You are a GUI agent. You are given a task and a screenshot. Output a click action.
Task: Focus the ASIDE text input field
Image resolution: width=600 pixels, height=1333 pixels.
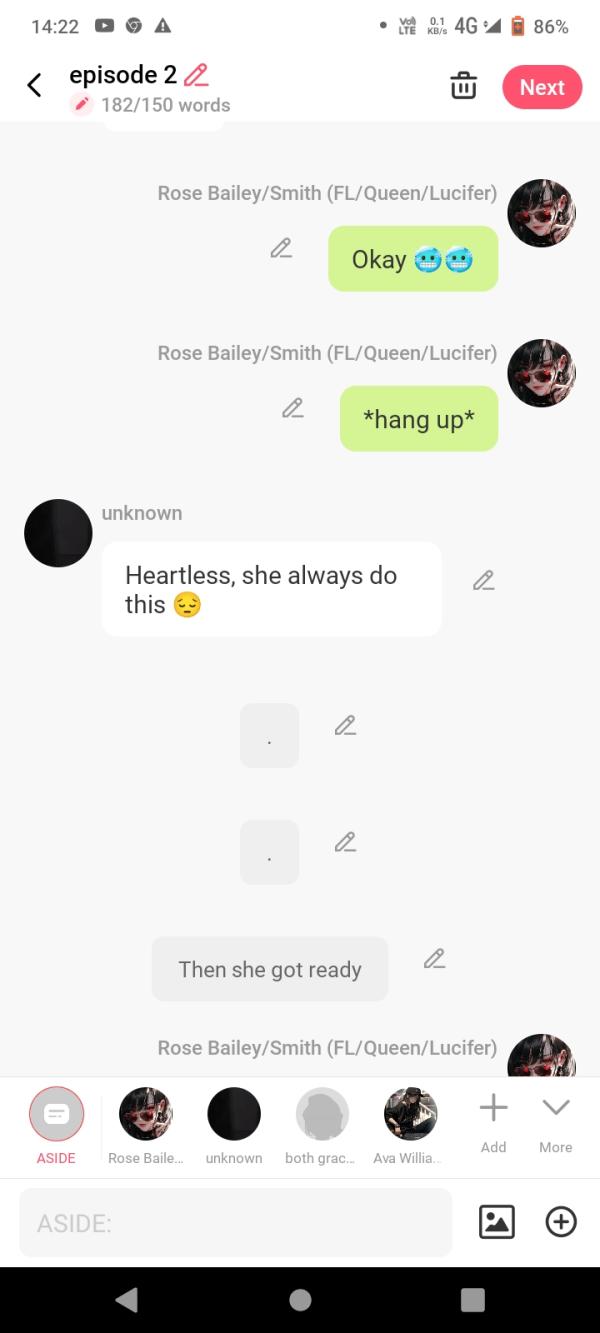235,1222
